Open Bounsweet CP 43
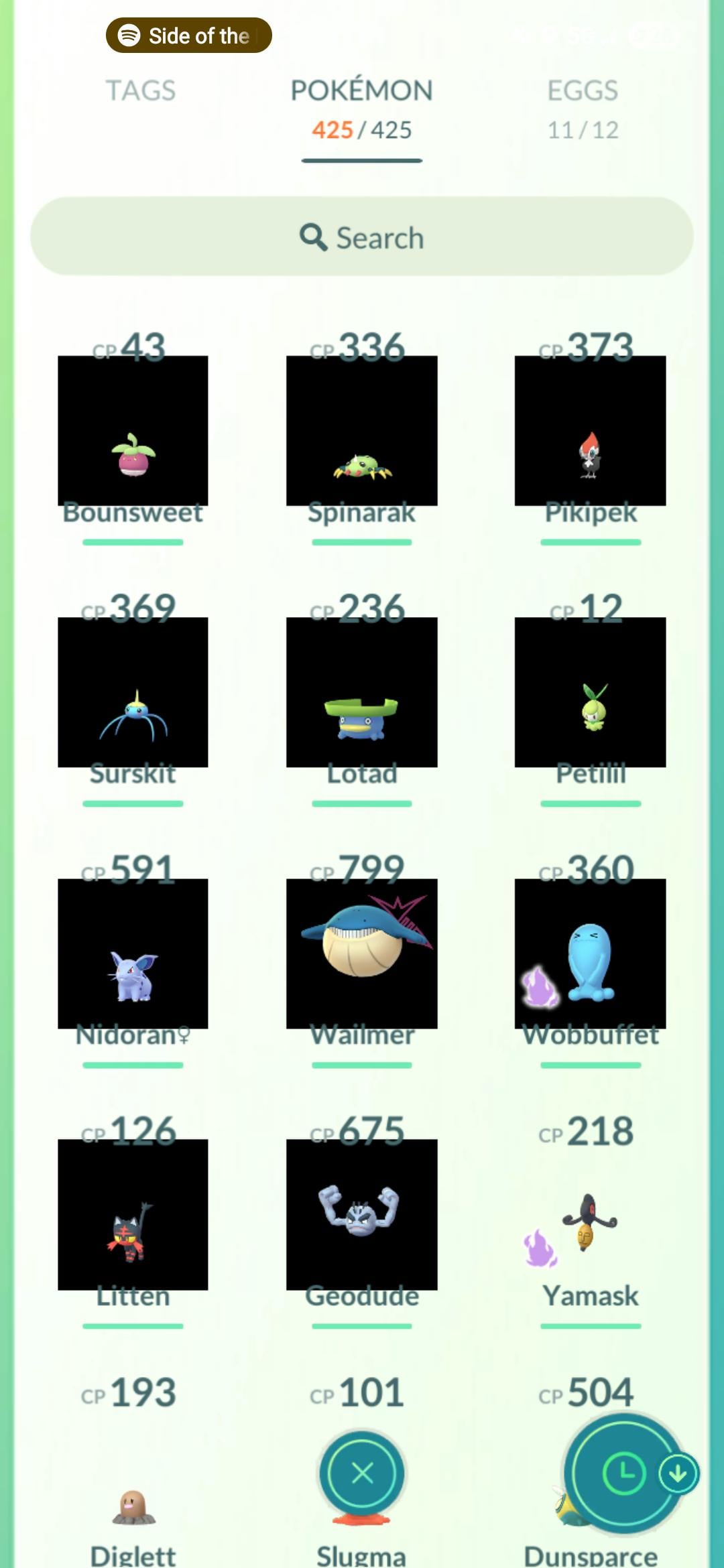This screenshot has height=1568, width=724. coord(133,432)
